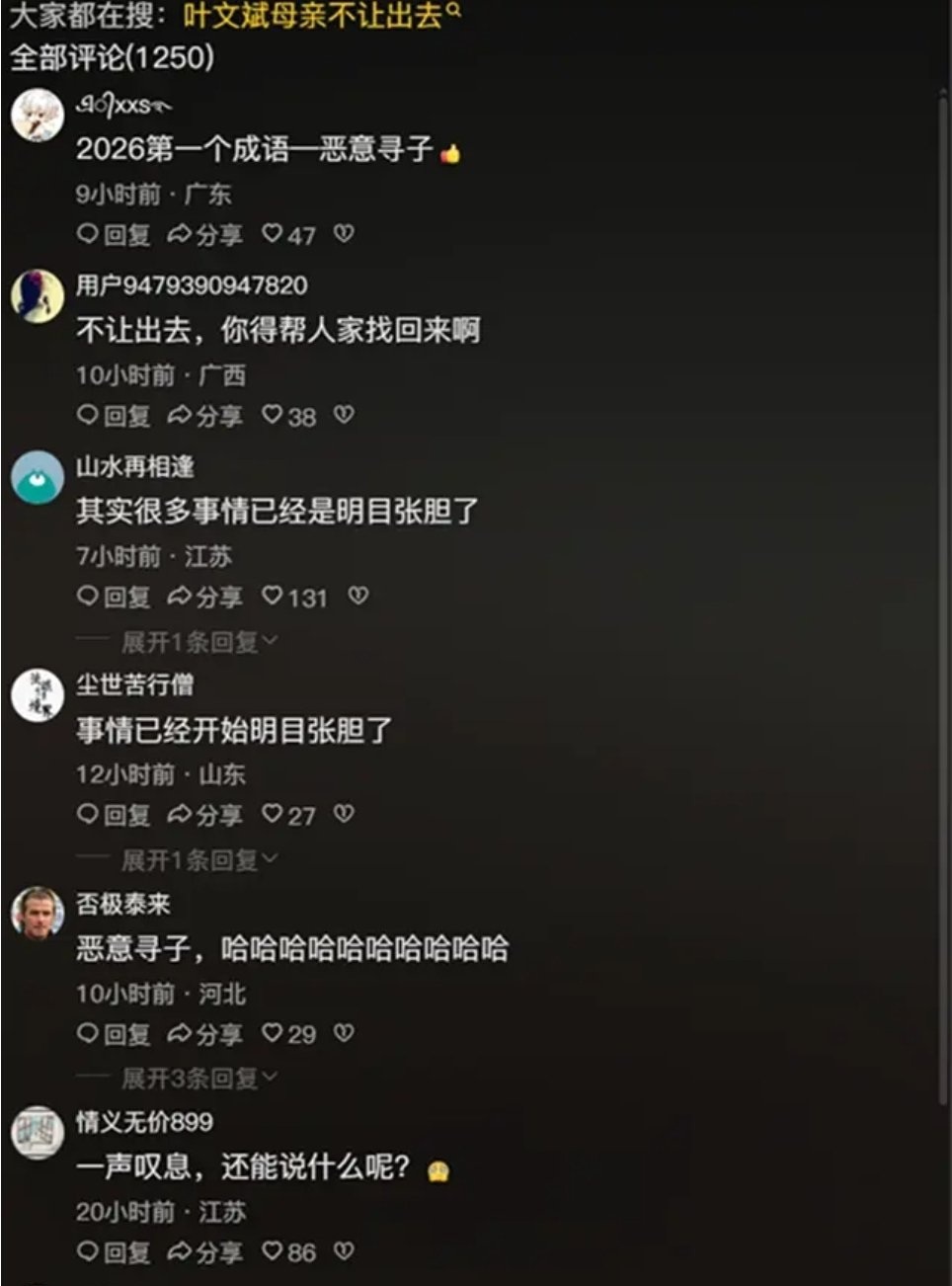Reply to the 2026第一个成语 comment
Screen dimensions: 952x1286
tap(114, 234)
